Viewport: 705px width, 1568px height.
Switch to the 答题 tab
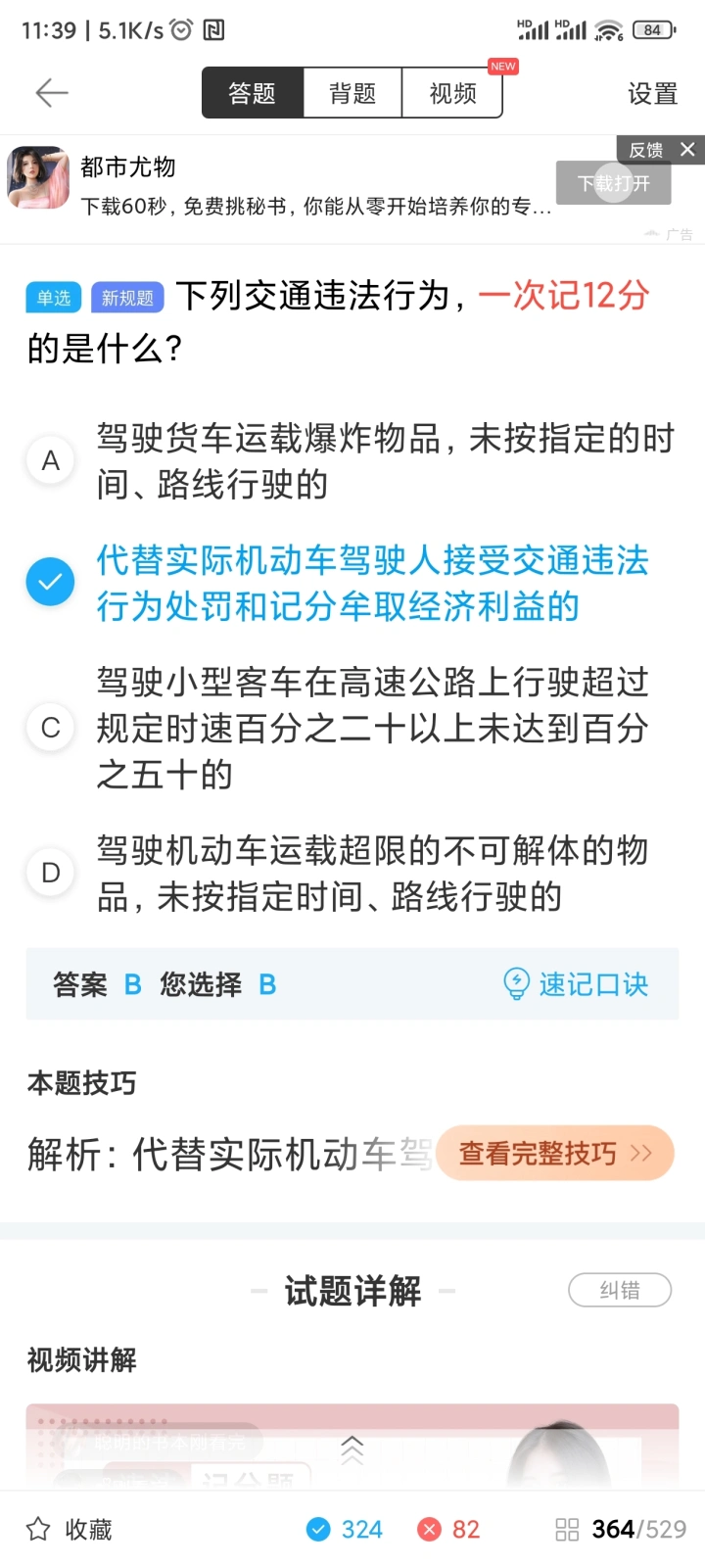[x=253, y=93]
